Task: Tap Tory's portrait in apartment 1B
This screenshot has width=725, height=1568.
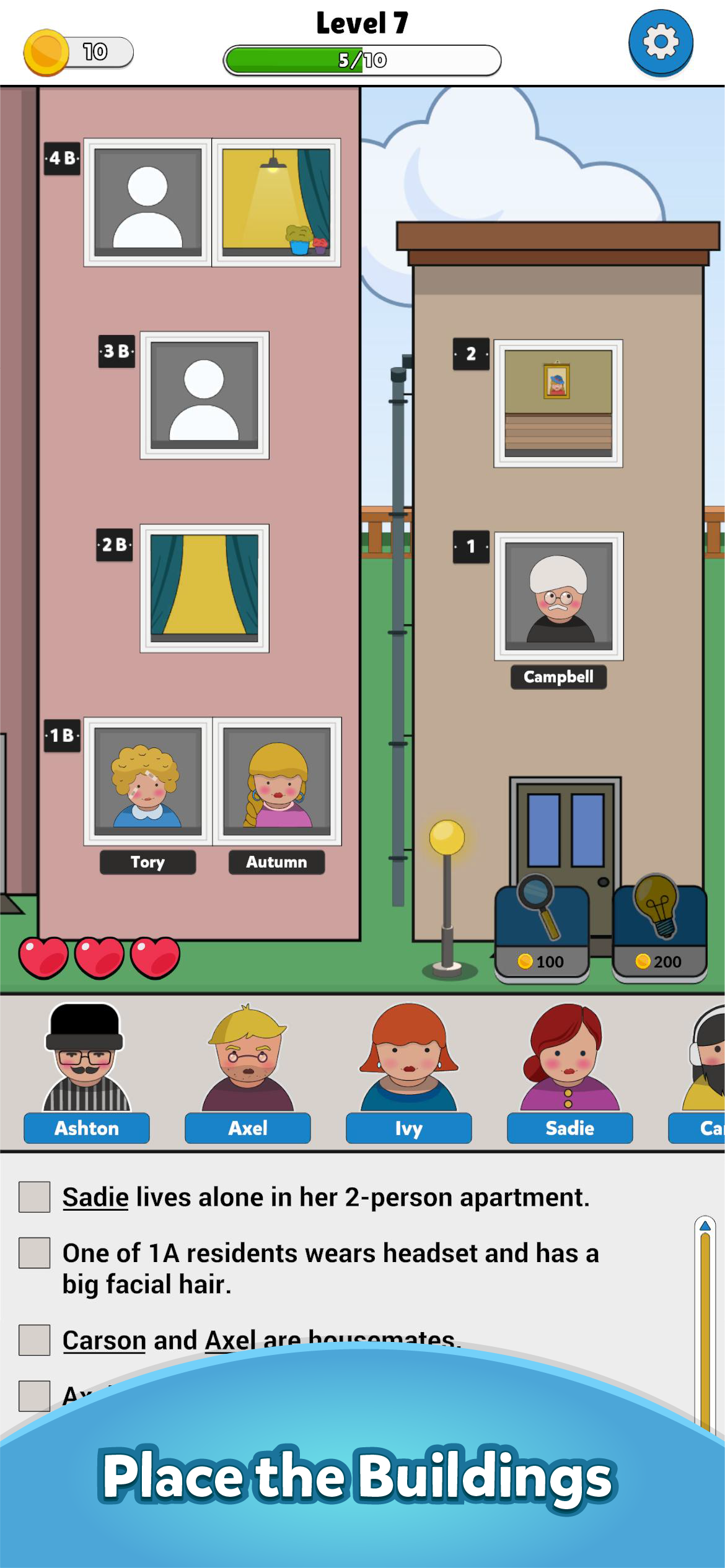Action: coord(147,781)
